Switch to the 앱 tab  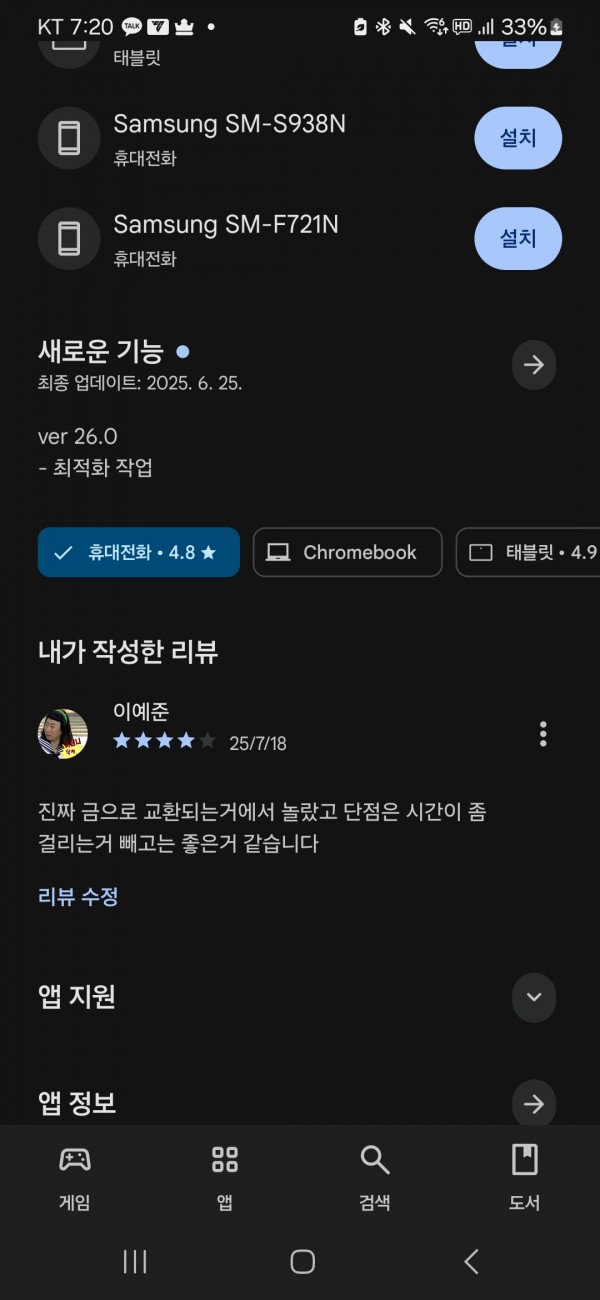(x=225, y=1177)
